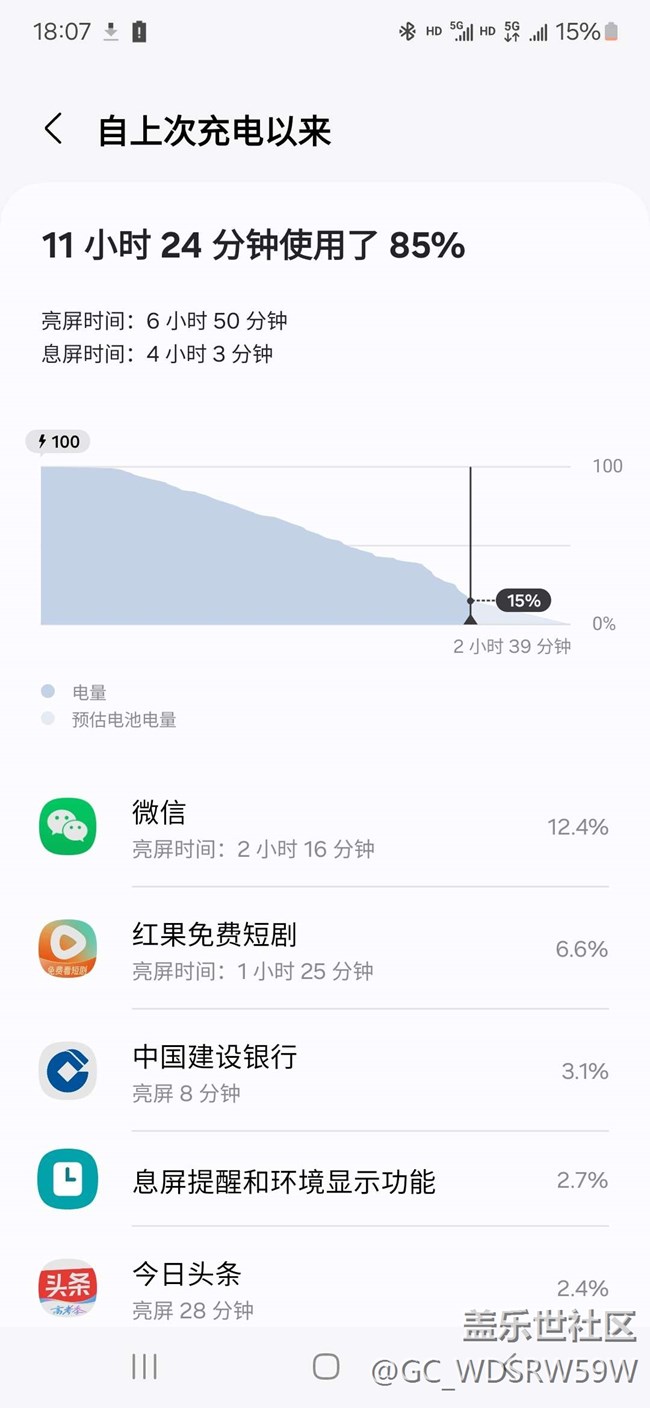Go back from 自上次充电以来 screen
The image size is (650, 1408).
tap(54, 130)
